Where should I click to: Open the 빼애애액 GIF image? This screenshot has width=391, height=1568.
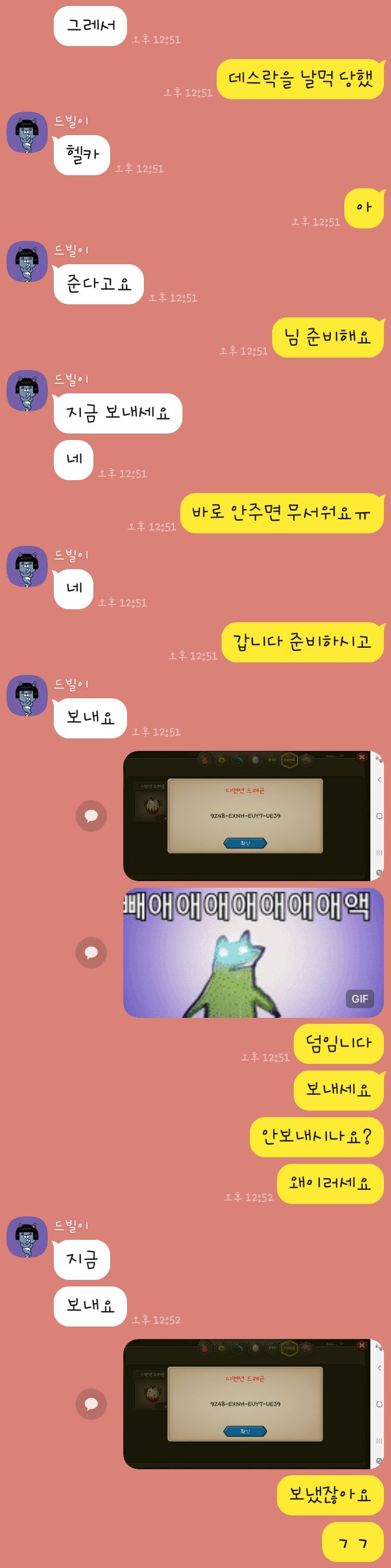coord(253,953)
